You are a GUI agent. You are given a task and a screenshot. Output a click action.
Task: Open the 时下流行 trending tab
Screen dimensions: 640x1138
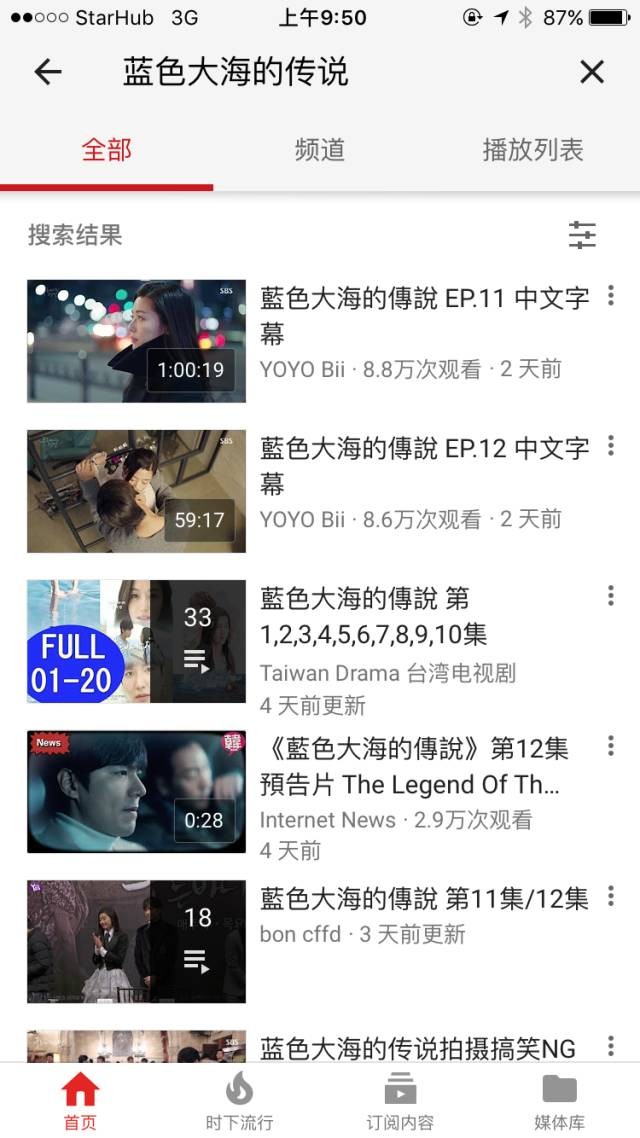coord(240,1100)
